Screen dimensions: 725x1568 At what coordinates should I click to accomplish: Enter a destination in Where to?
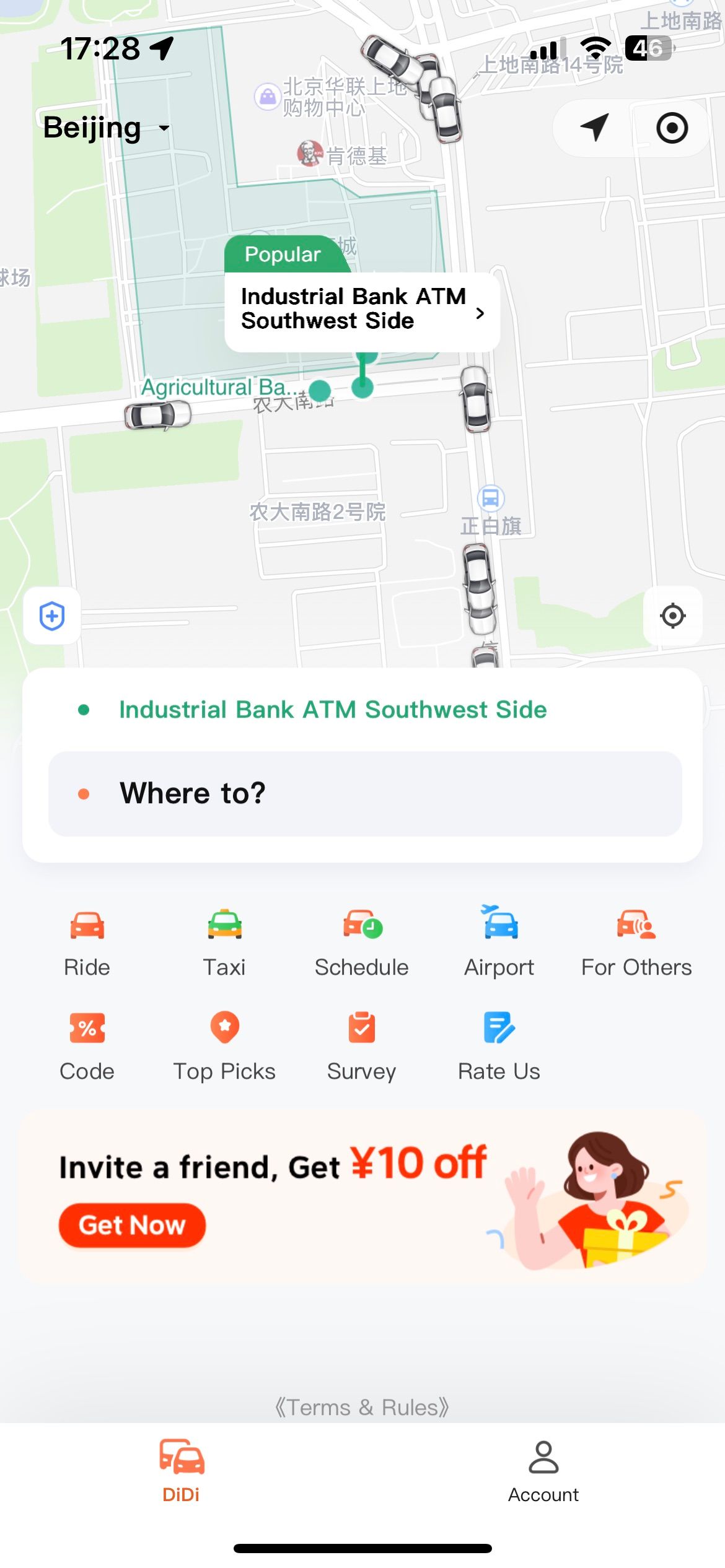364,794
